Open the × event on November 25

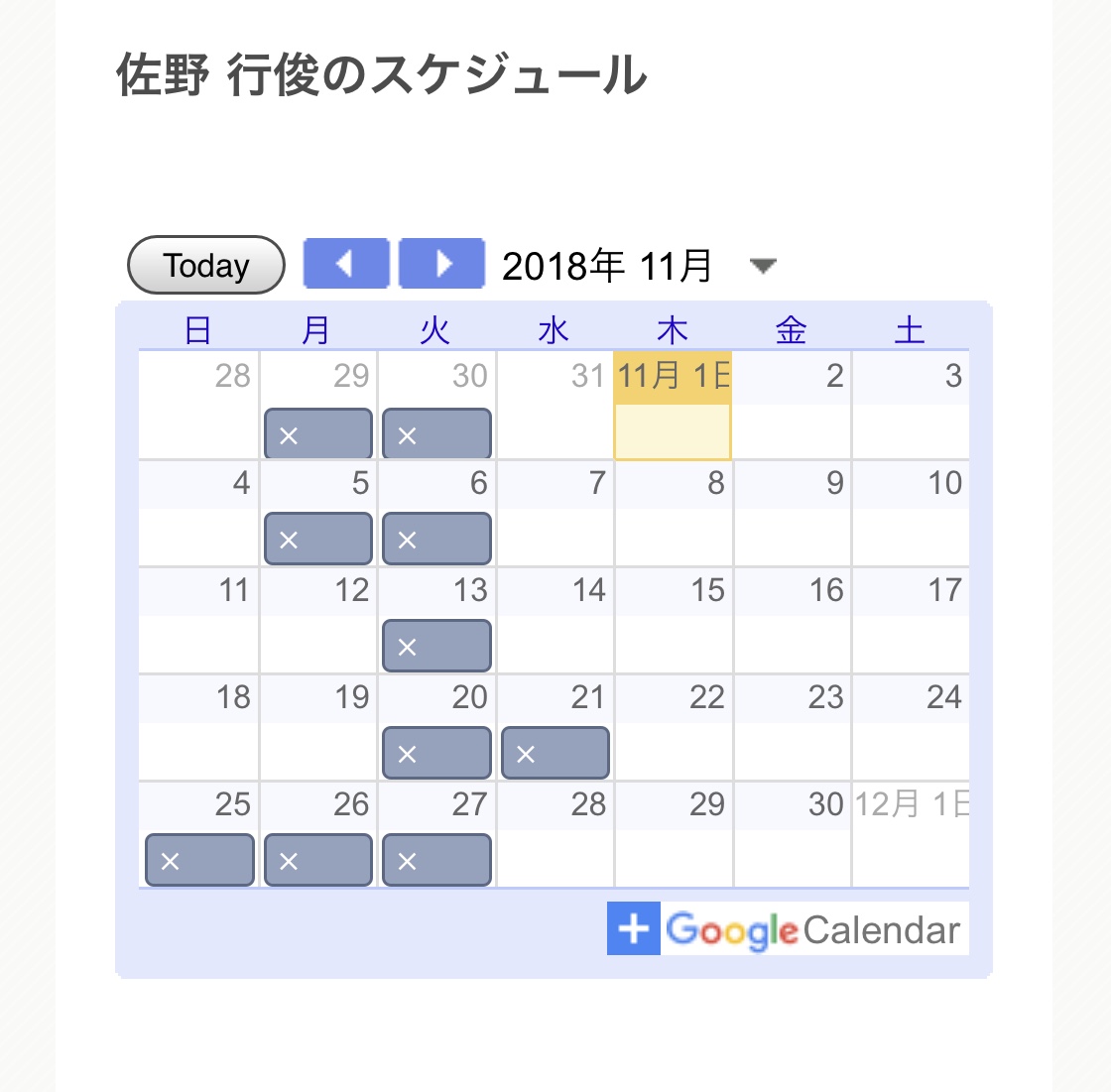199,860
